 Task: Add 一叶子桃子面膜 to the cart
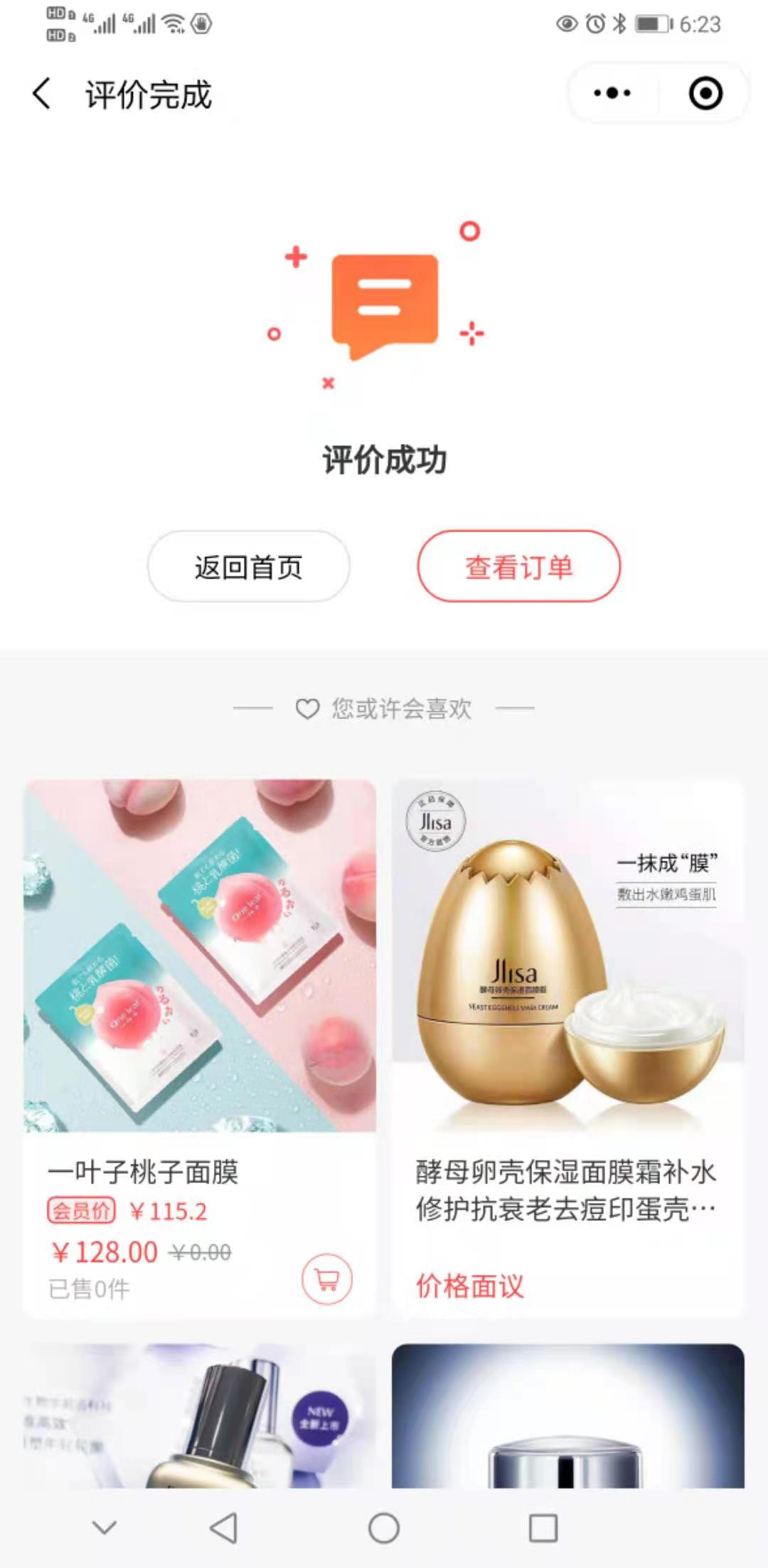[x=327, y=1278]
